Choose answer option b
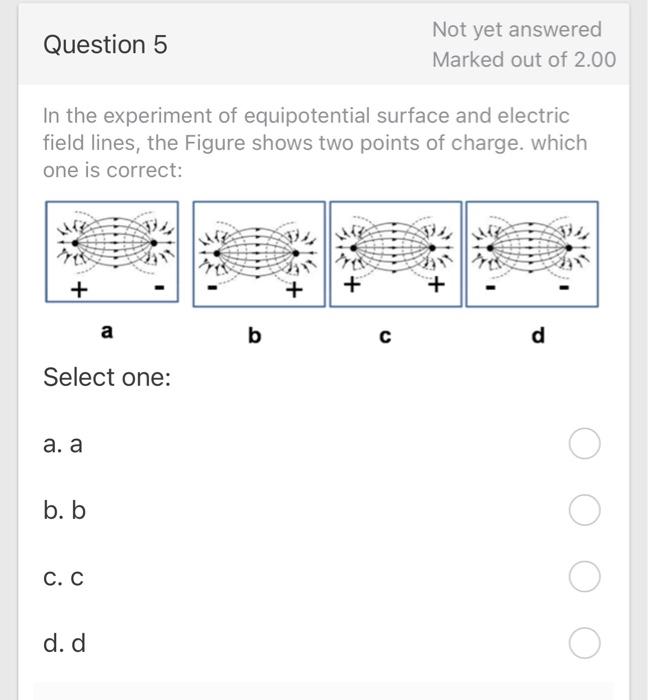Viewport: 648px width, 700px height. [585, 511]
